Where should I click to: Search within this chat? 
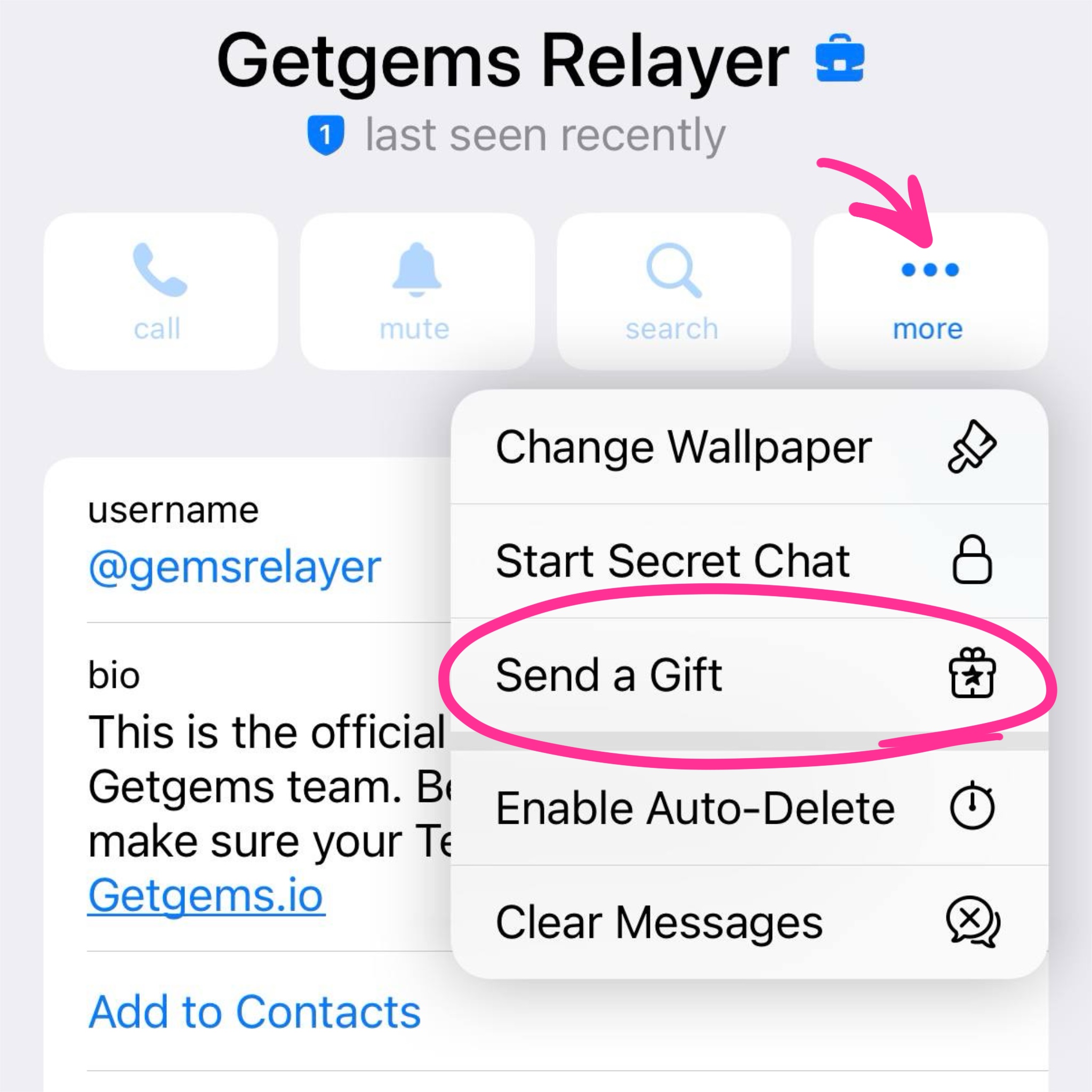click(673, 291)
